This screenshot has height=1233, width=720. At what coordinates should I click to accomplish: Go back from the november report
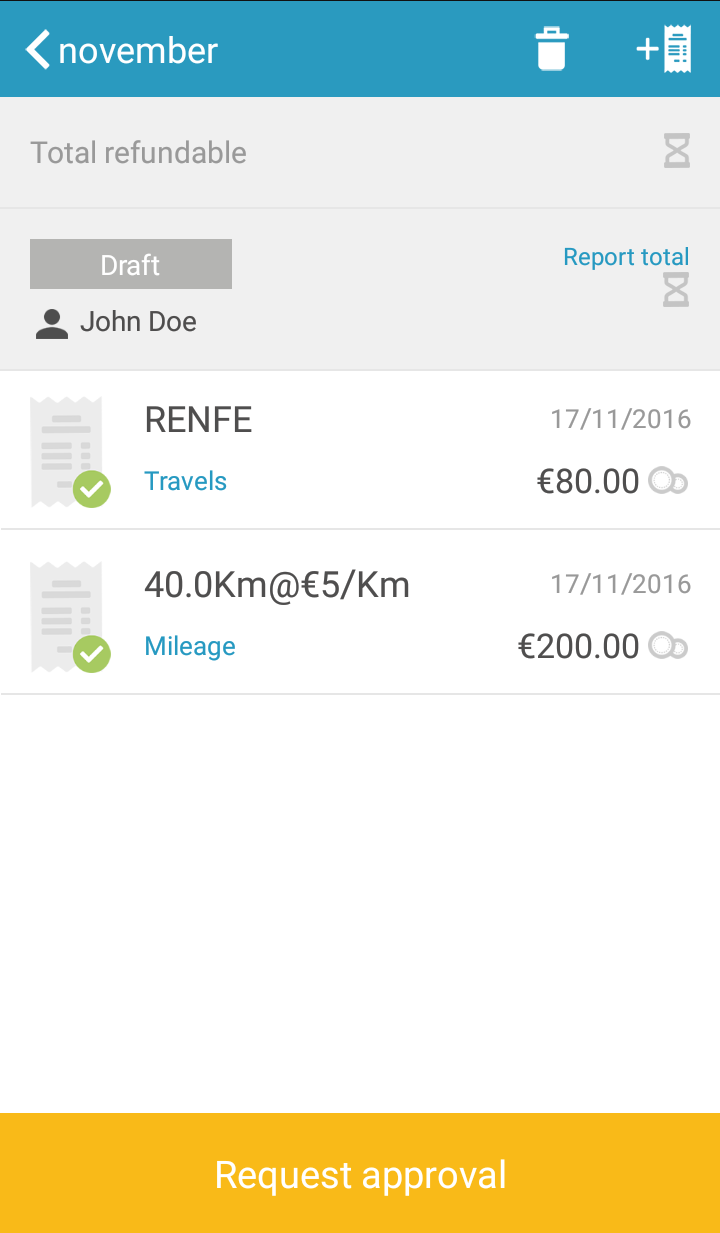click(x=38, y=49)
